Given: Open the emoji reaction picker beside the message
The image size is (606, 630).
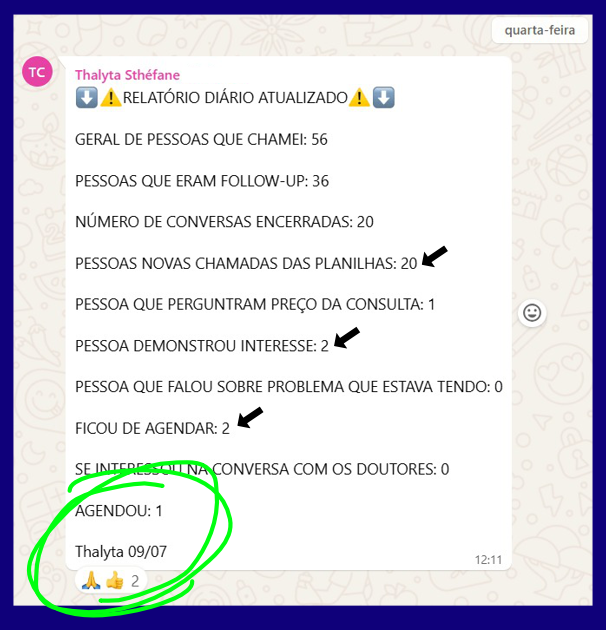Looking at the screenshot, I should (x=533, y=313).
